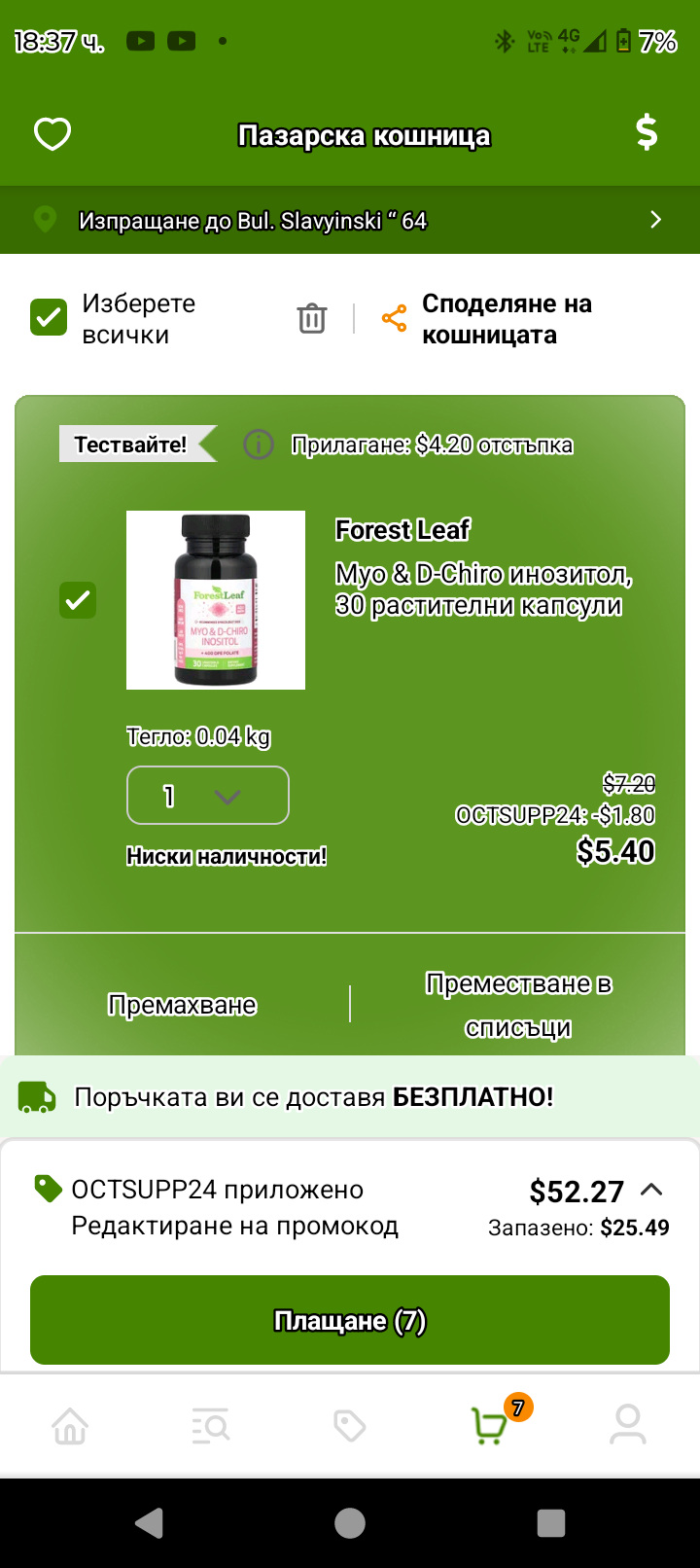The image size is (700, 1568).
Task: Open the account profile tab
Action: [628, 1425]
